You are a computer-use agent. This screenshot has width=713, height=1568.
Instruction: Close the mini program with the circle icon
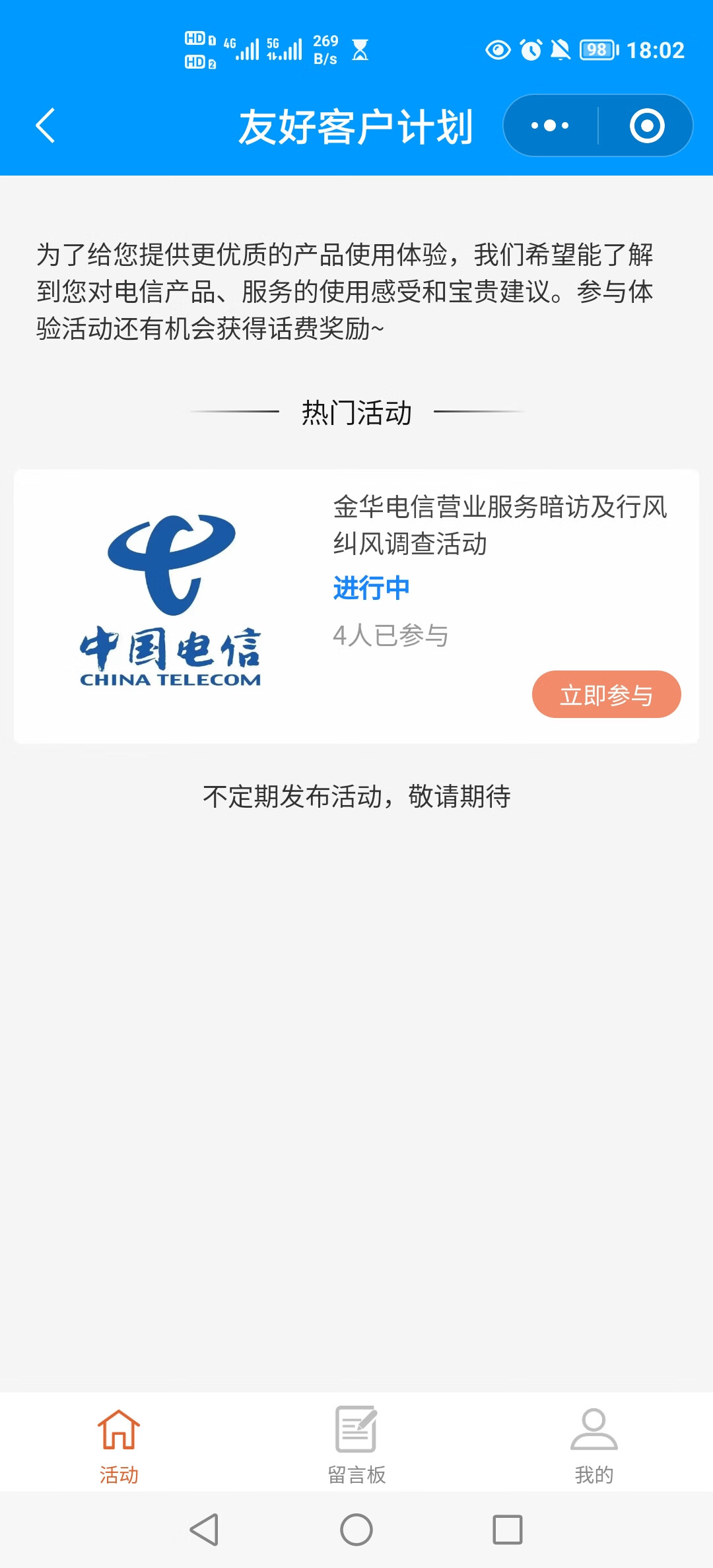pos(646,125)
